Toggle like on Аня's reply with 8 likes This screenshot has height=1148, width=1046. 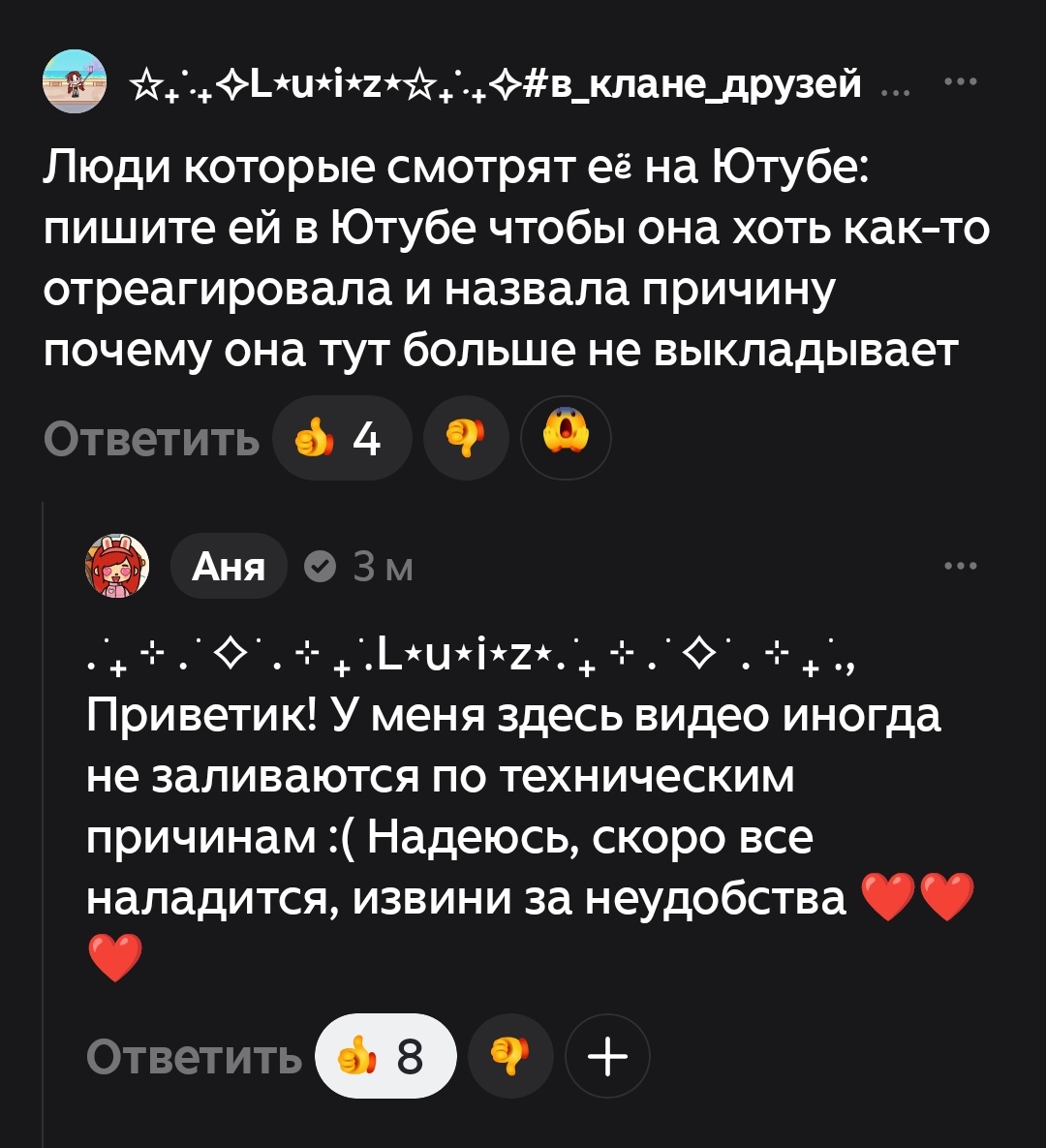[x=385, y=1056]
